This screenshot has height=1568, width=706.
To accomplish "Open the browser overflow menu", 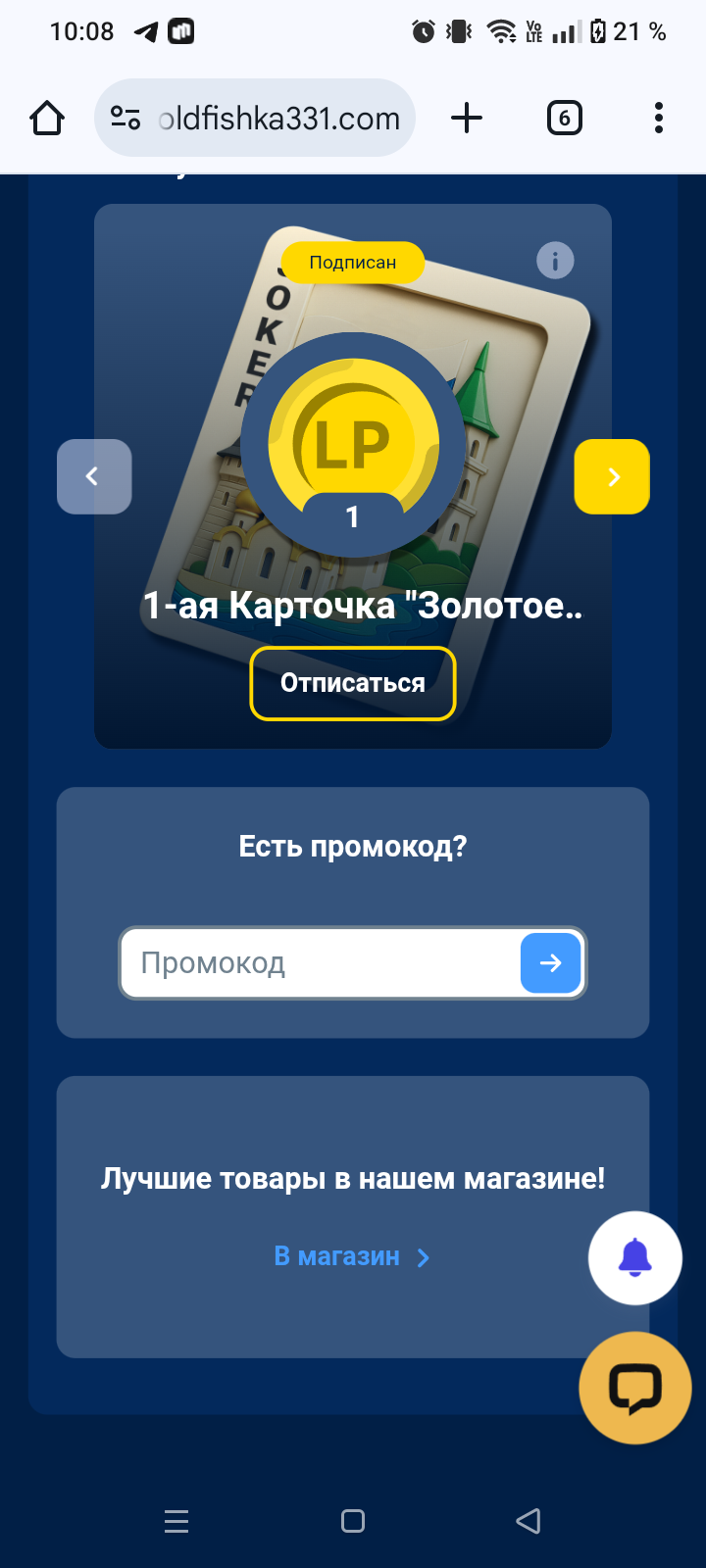I will [x=658, y=119].
